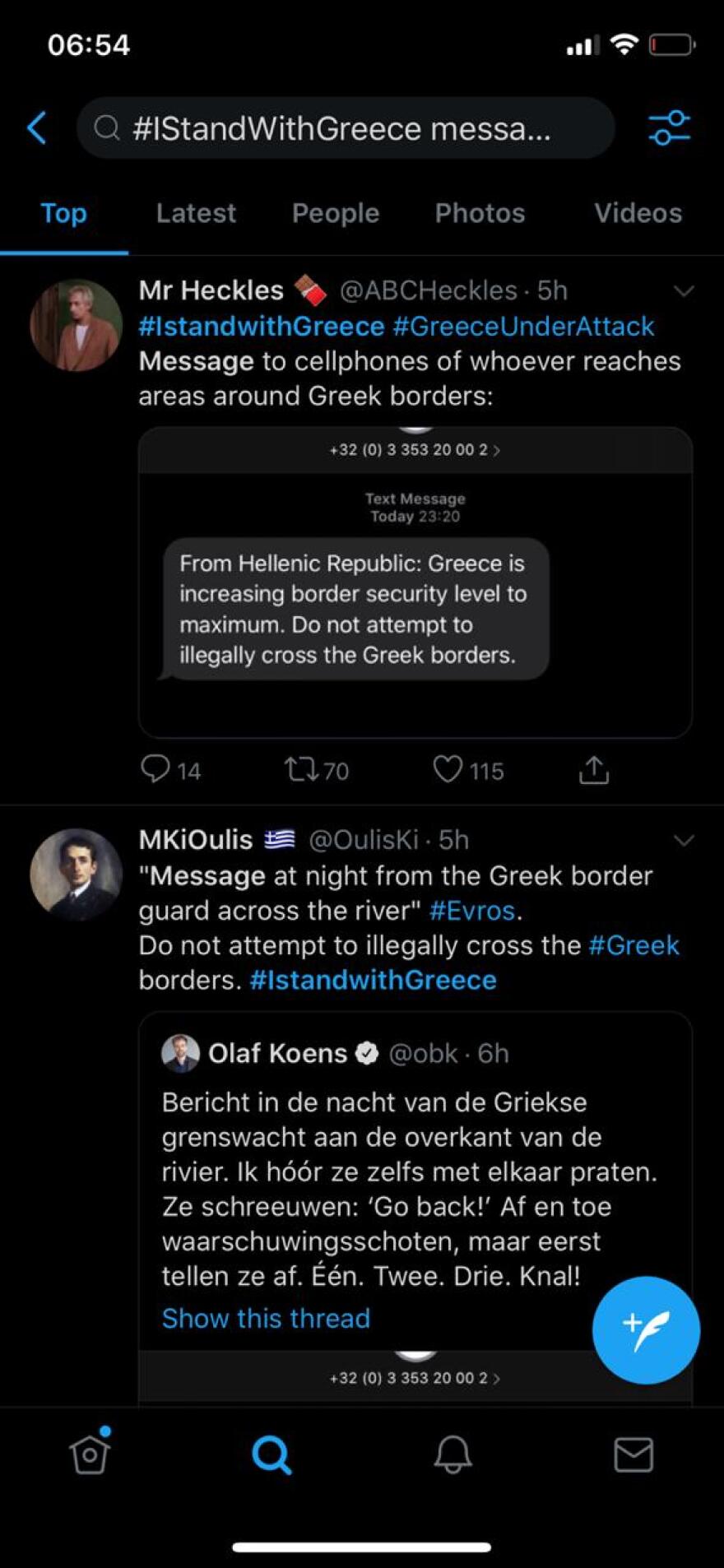Select Show this thread

pos(265,1318)
